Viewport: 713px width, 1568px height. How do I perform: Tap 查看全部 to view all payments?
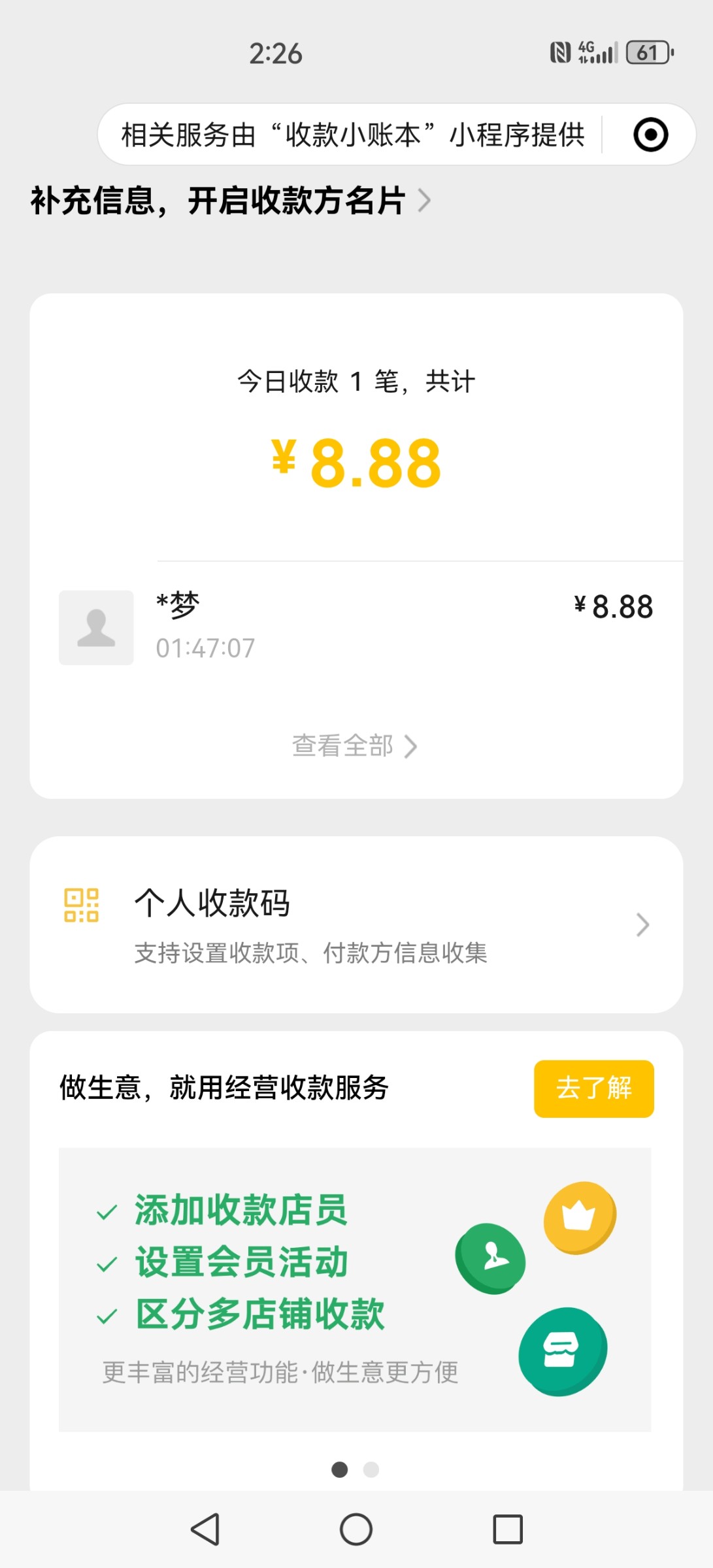354,745
